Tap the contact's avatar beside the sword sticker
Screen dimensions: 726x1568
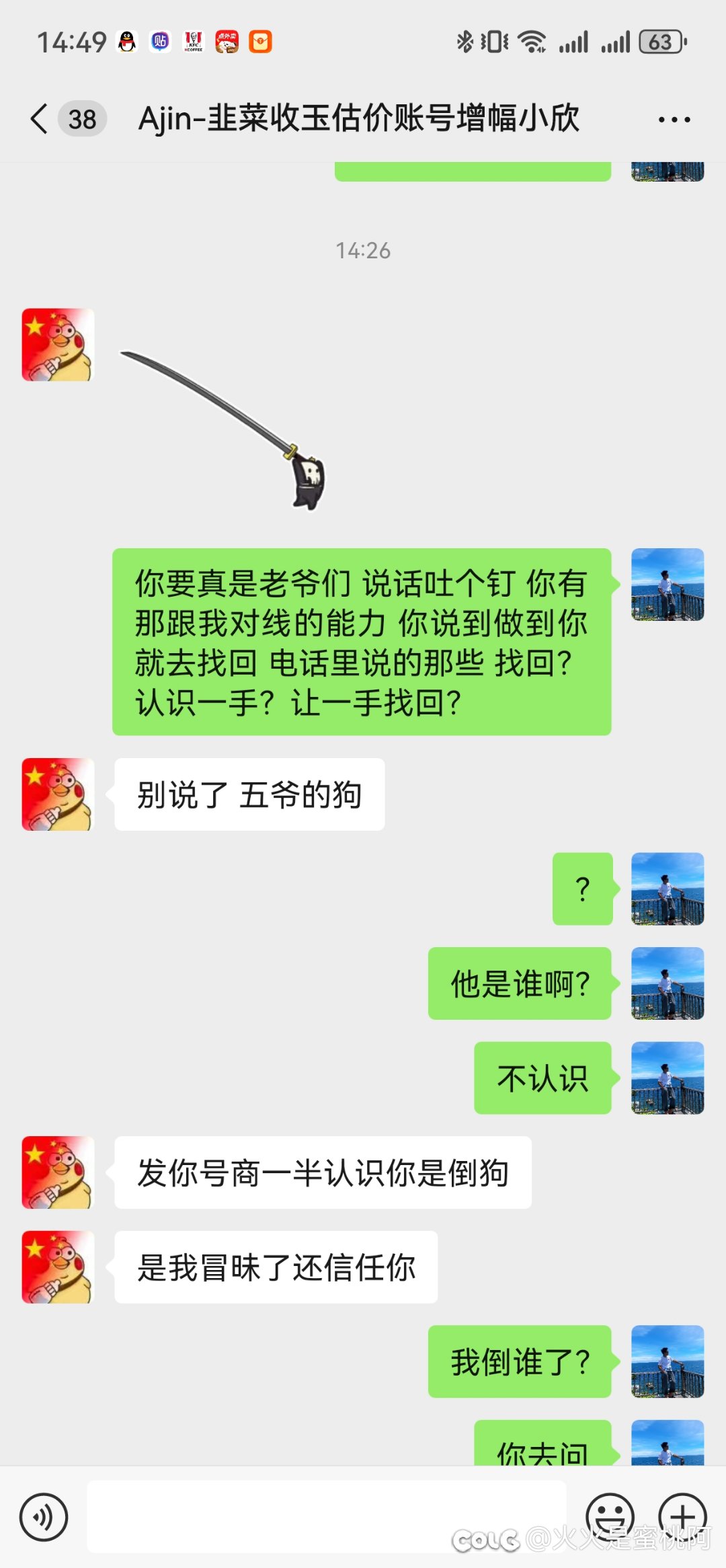(x=58, y=345)
